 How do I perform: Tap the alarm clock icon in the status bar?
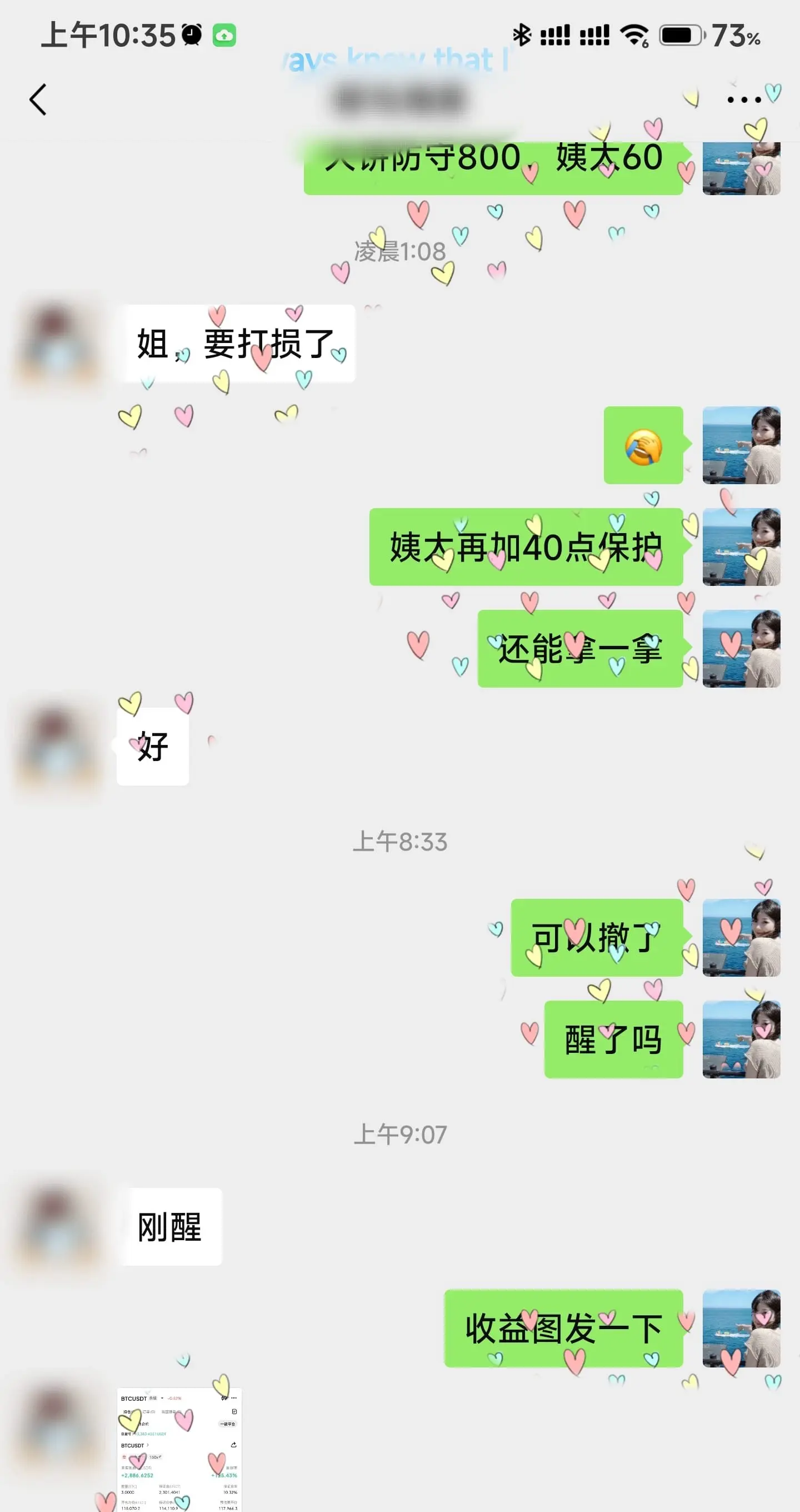click(x=192, y=36)
